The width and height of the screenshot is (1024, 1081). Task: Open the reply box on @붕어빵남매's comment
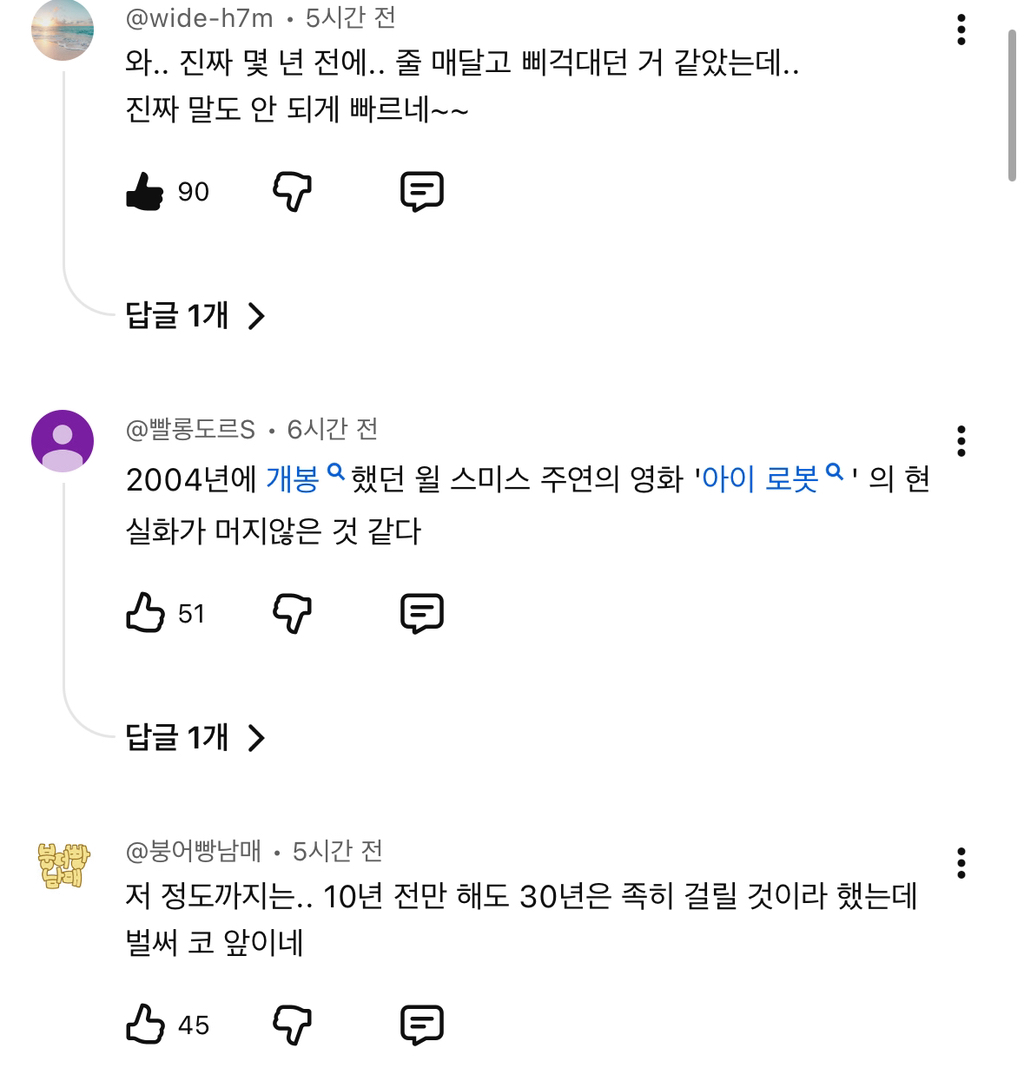[421, 1024]
